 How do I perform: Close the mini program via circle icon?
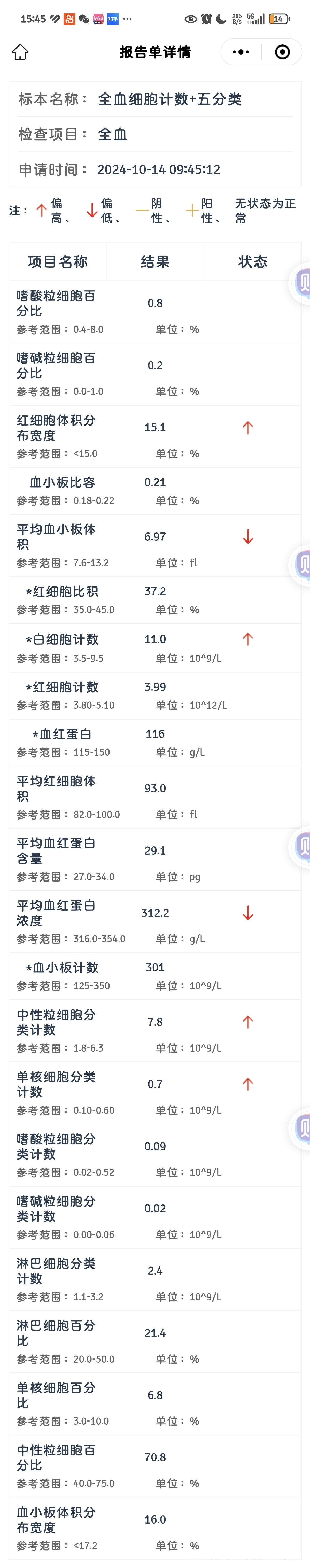coord(282,52)
